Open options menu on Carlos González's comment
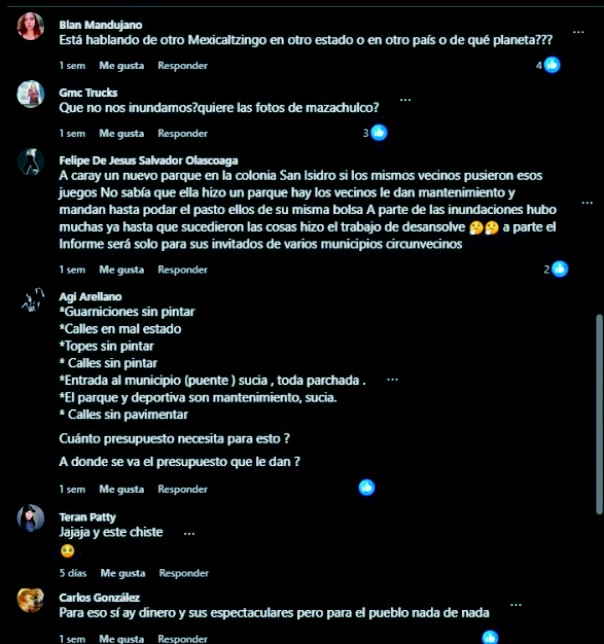The image size is (604, 644). click(x=515, y=605)
